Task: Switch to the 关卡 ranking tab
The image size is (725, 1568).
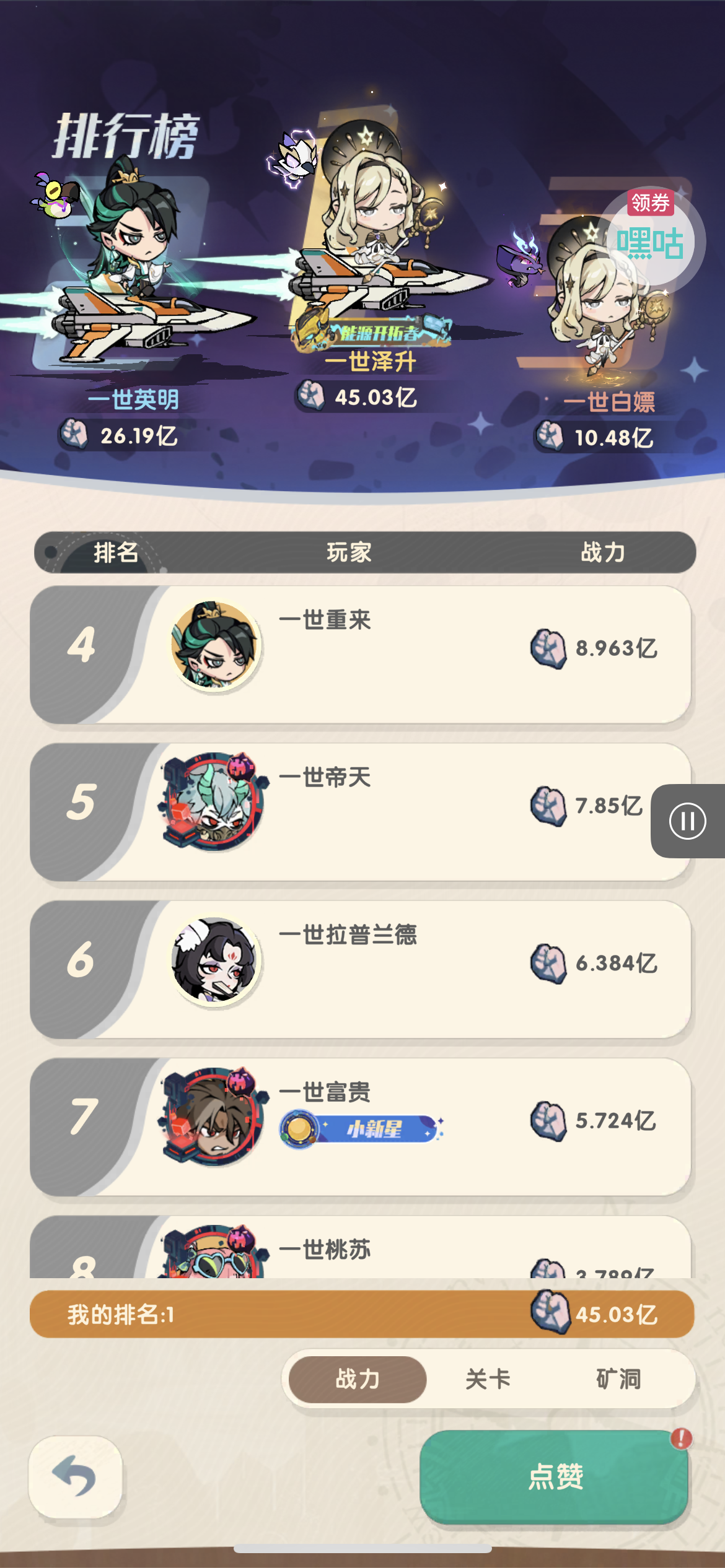Action: coord(488,1380)
